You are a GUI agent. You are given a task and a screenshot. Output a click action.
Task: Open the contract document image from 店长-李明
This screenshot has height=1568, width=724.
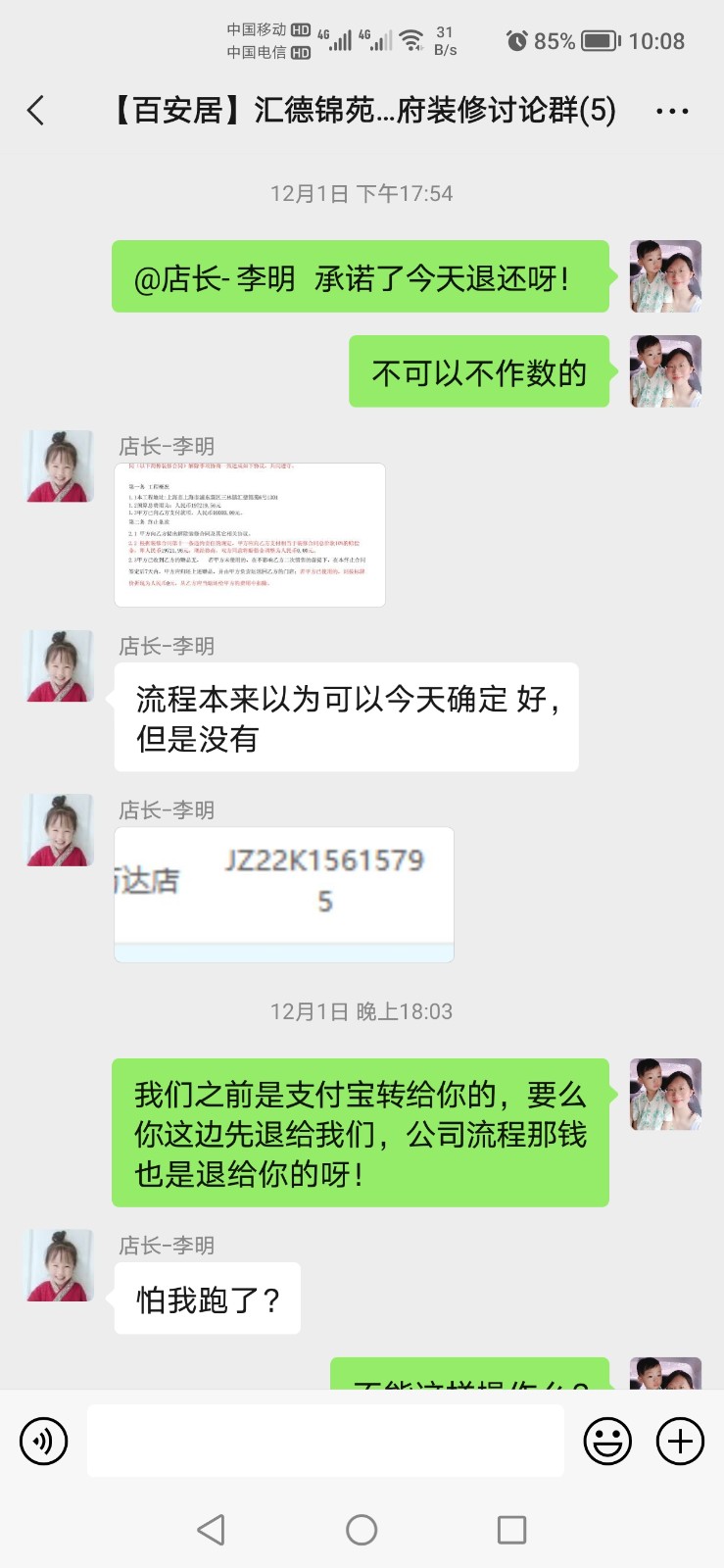pyautogui.click(x=250, y=535)
